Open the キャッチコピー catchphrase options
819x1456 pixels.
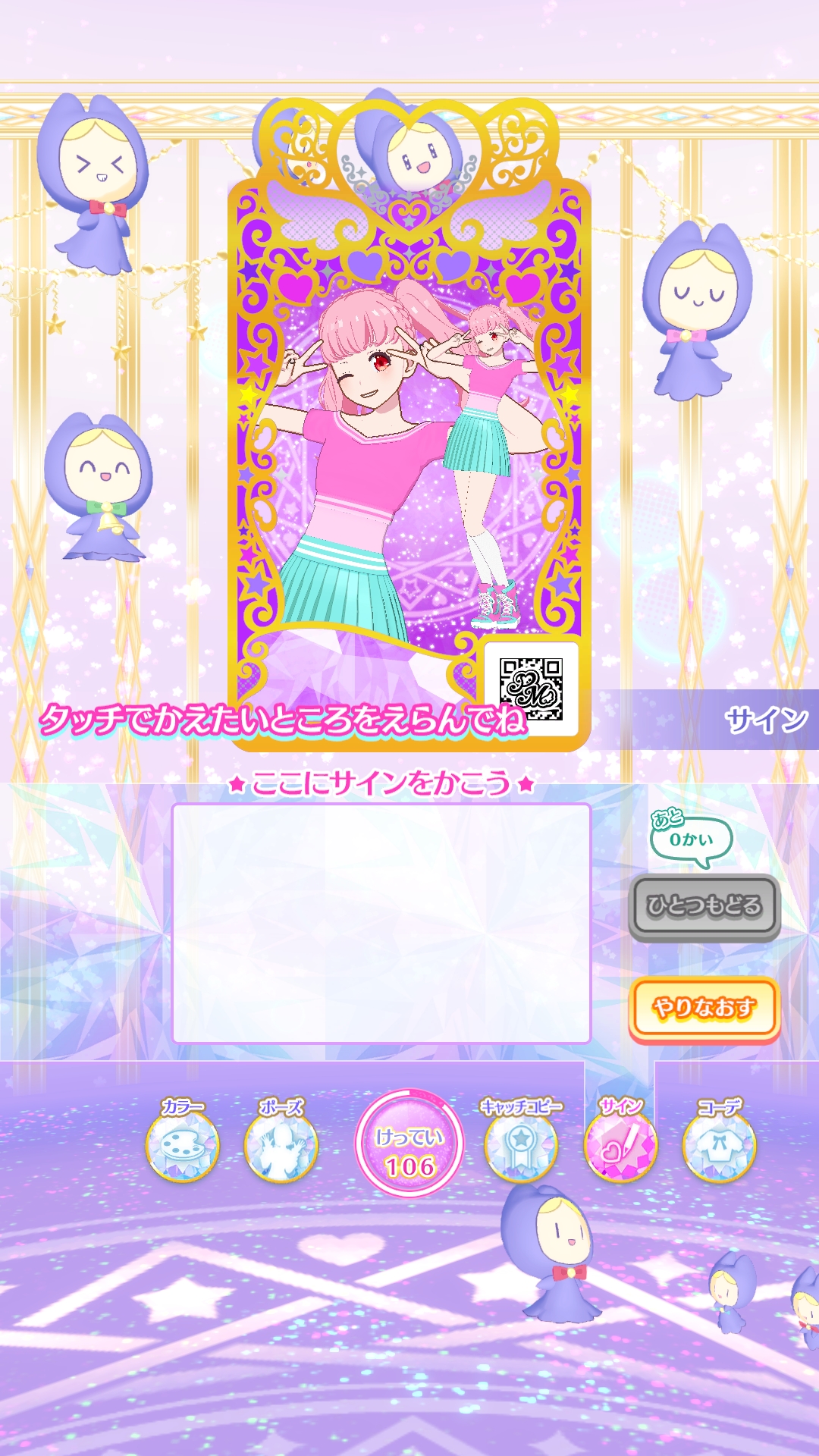pyautogui.click(x=521, y=1144)
